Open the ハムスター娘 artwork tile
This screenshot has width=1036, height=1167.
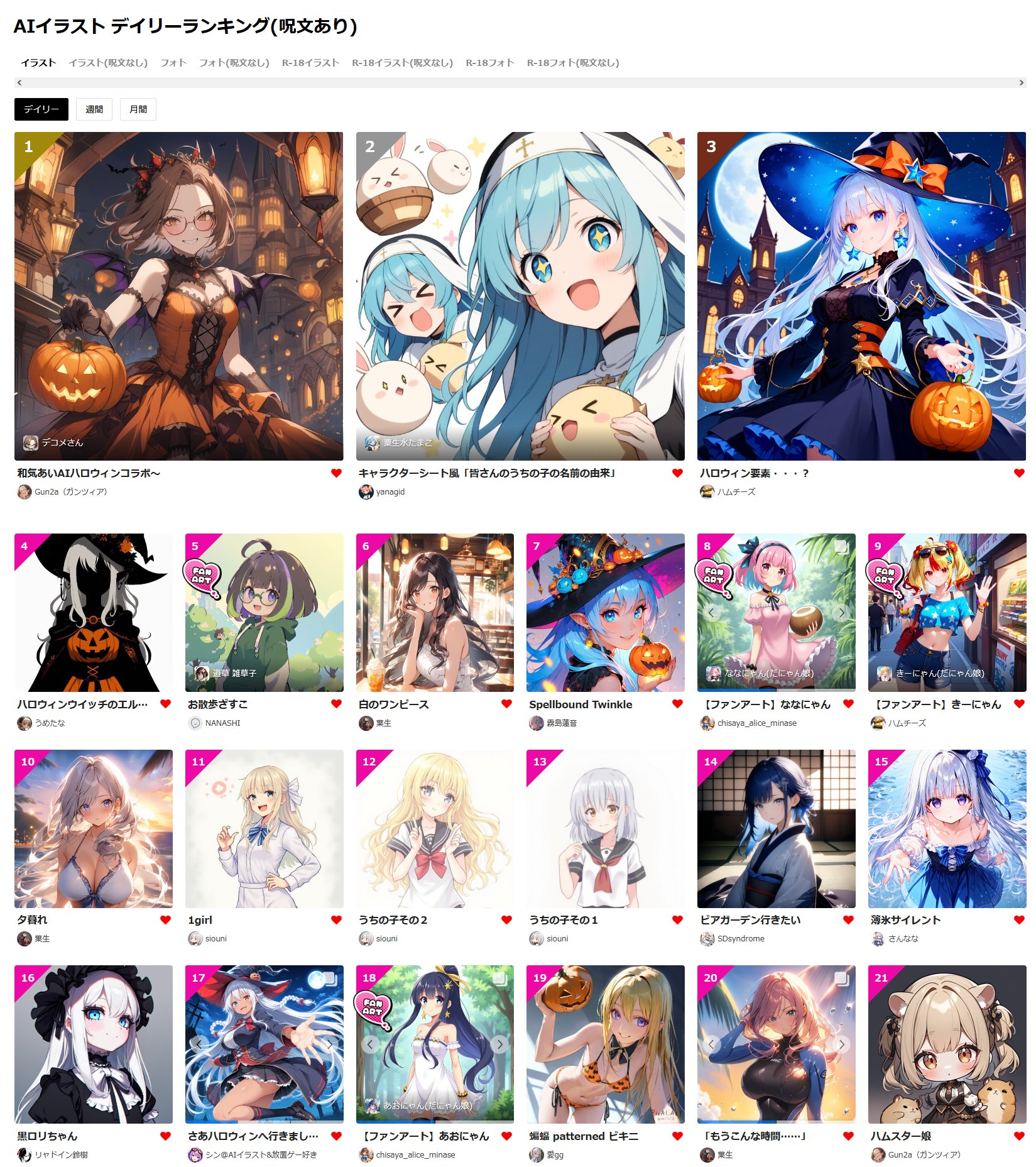pos(947,1044)
